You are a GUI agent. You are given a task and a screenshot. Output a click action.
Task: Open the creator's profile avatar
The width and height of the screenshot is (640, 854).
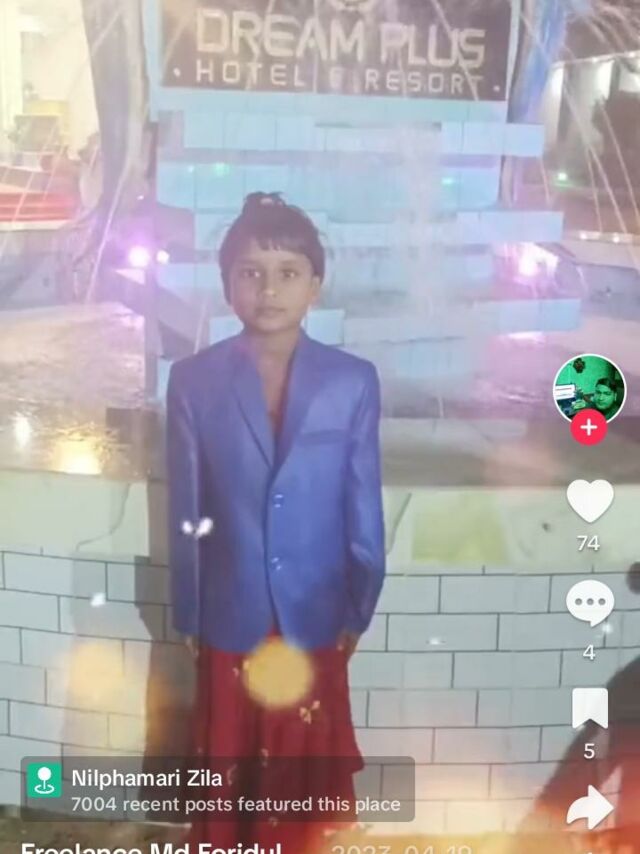589,388
